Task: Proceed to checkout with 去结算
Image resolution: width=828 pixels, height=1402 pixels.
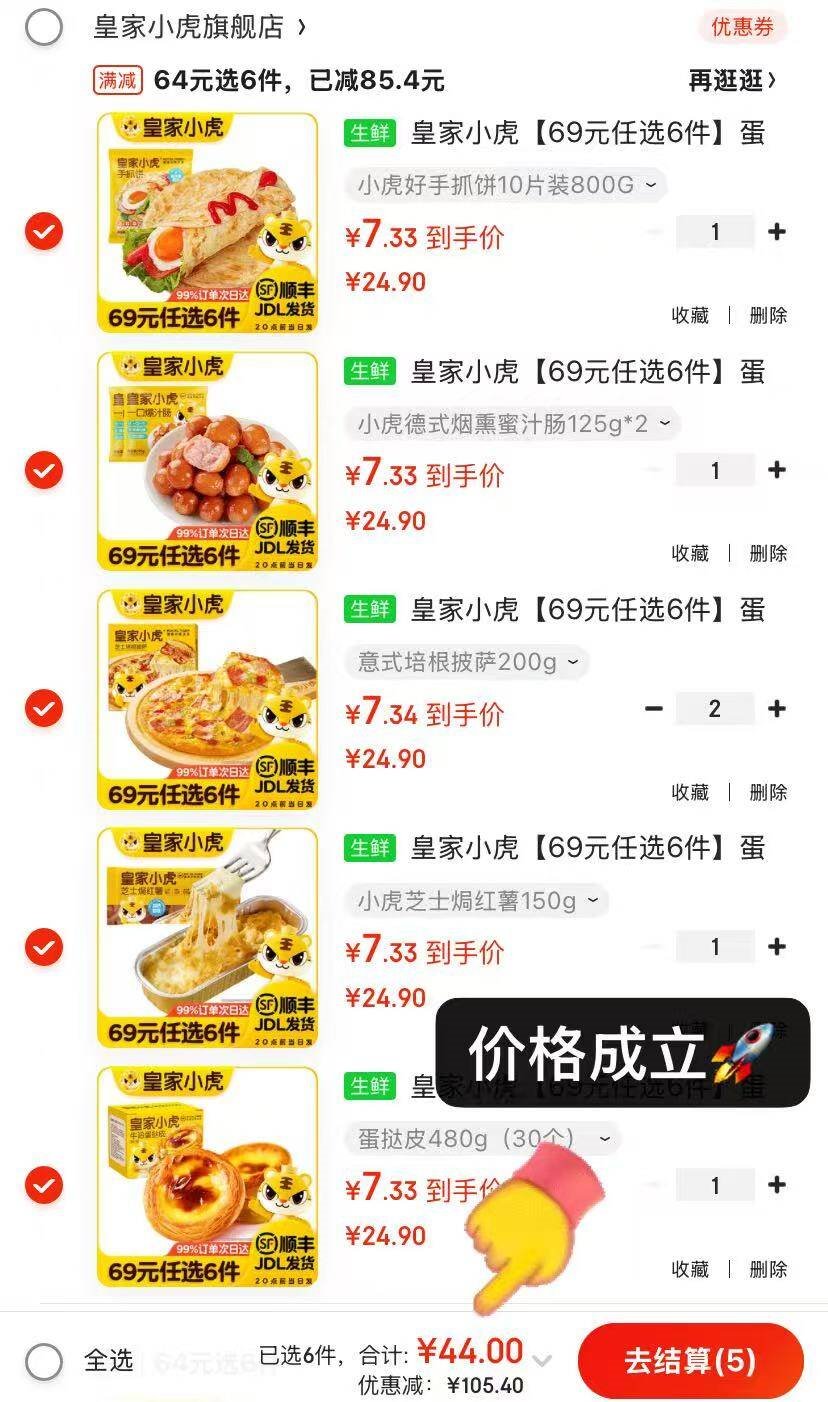Action: 690,1361
